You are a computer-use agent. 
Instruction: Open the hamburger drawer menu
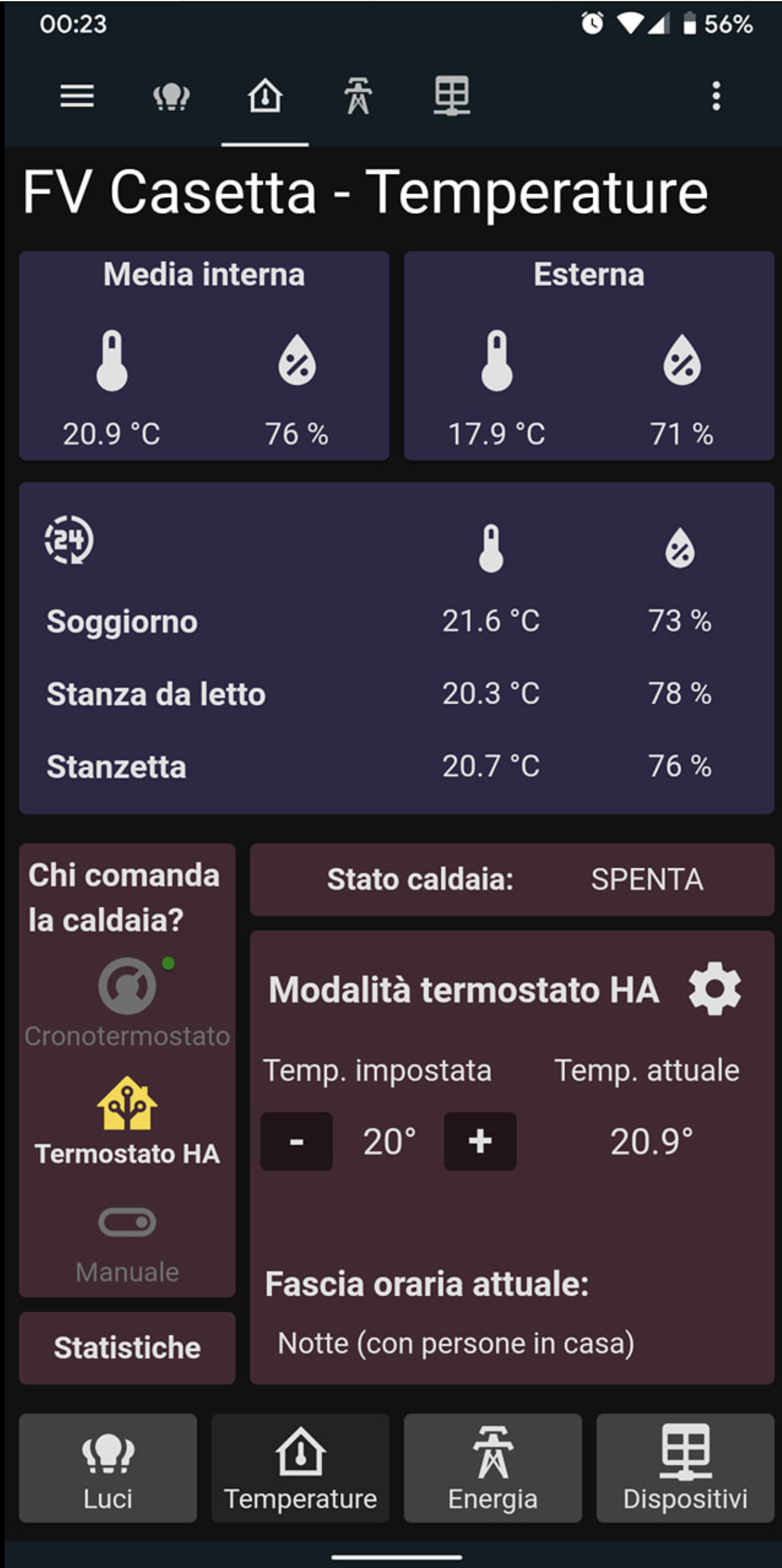coord(77,97)
